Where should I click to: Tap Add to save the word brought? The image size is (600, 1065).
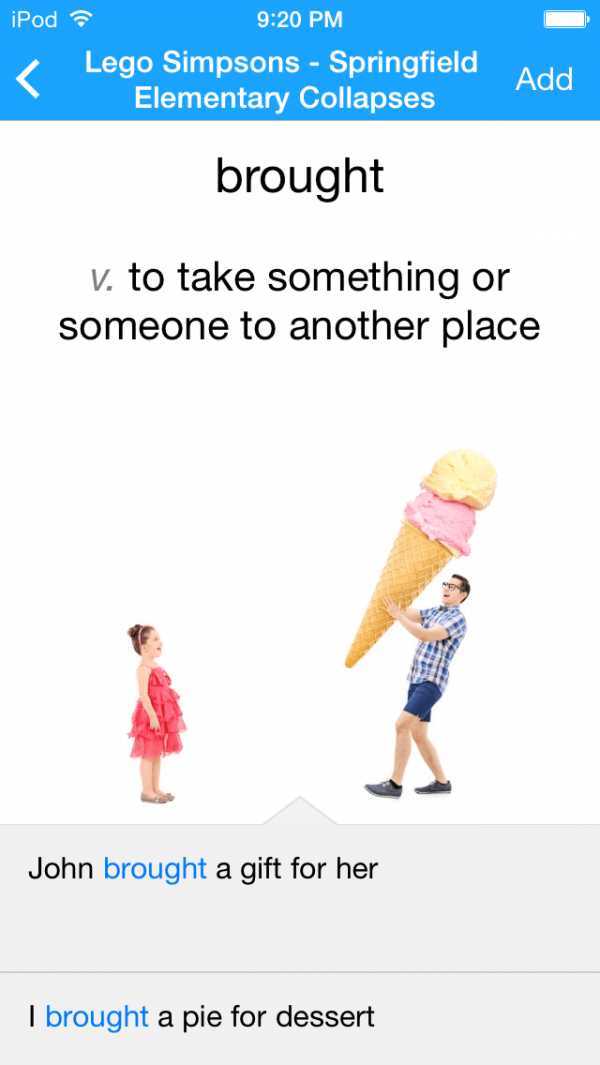coord(544,79)
